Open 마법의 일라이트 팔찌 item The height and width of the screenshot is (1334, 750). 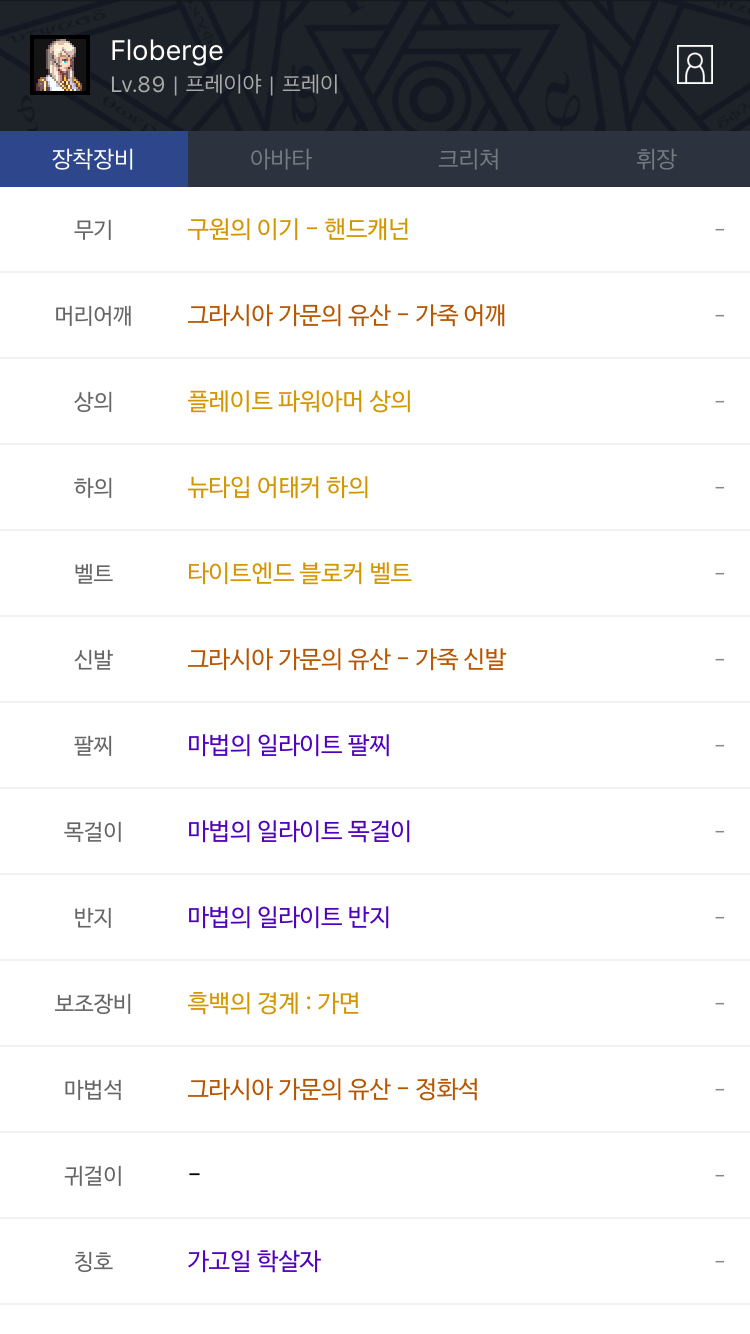288,745
